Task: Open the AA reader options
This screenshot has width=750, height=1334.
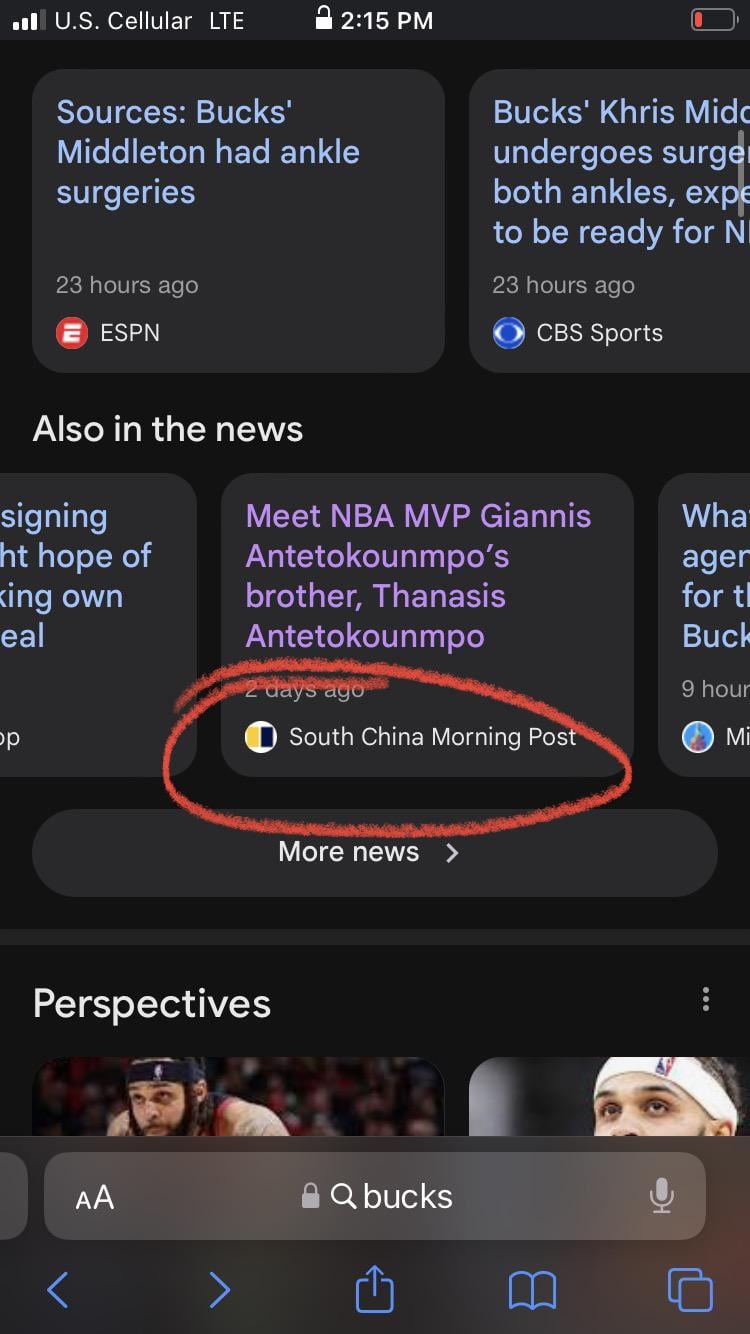Action: click(95, 1197)
